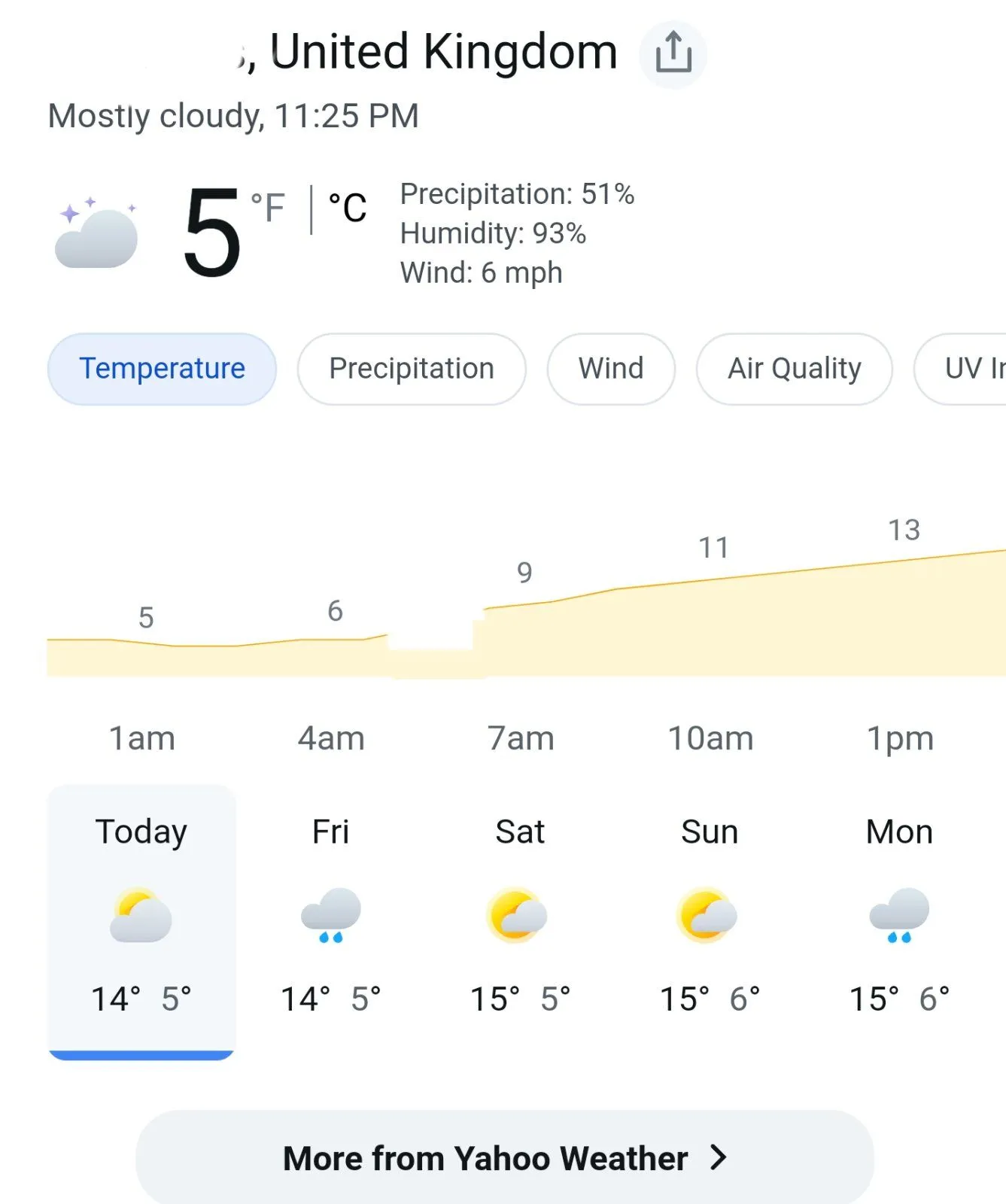Viewport: 1006px width, 1204px height.
Task: Select Today's forecast card
Action: tap(141, 918)
